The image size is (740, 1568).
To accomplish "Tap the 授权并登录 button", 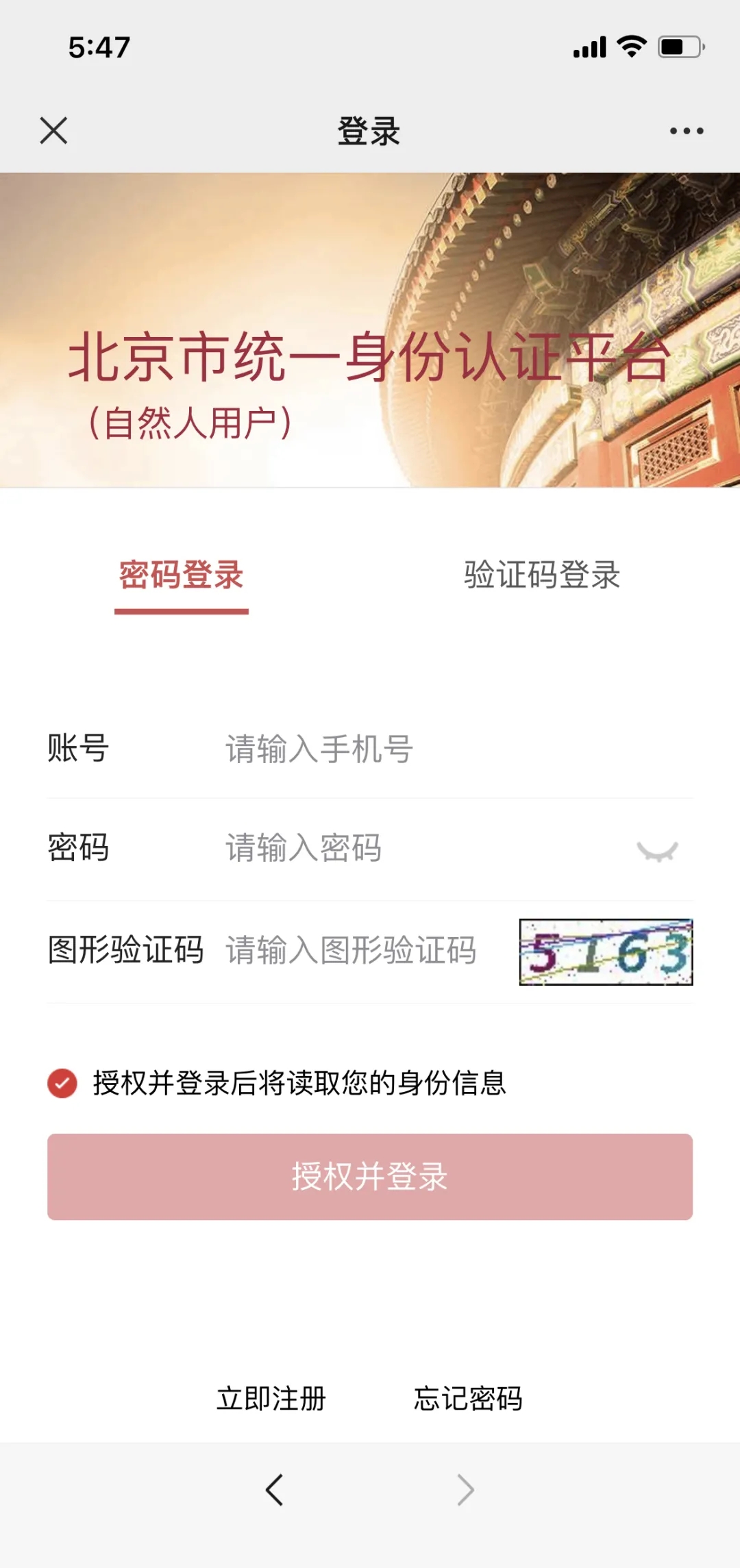I will (370, 1176).
